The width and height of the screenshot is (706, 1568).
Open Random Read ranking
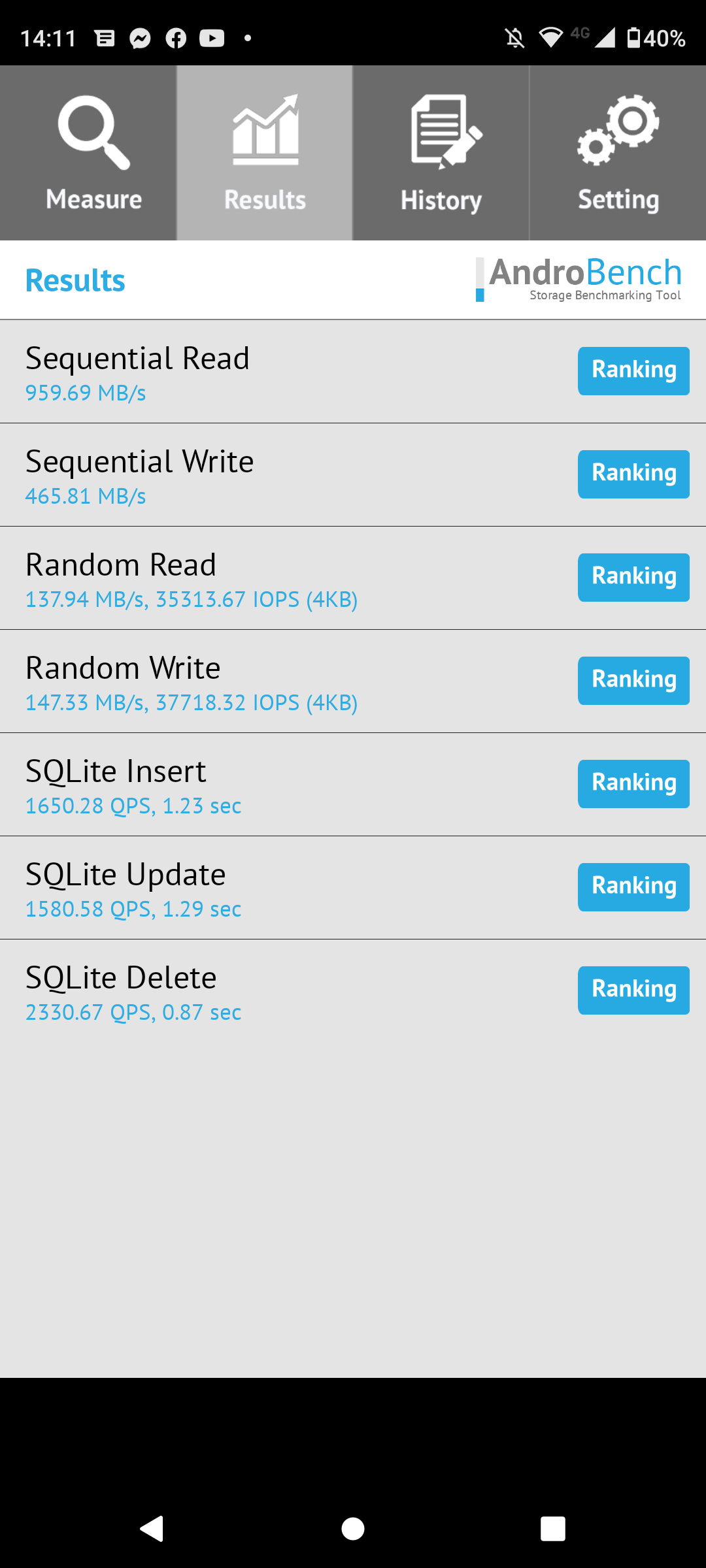pyautogui.click(x=633, y=577)
